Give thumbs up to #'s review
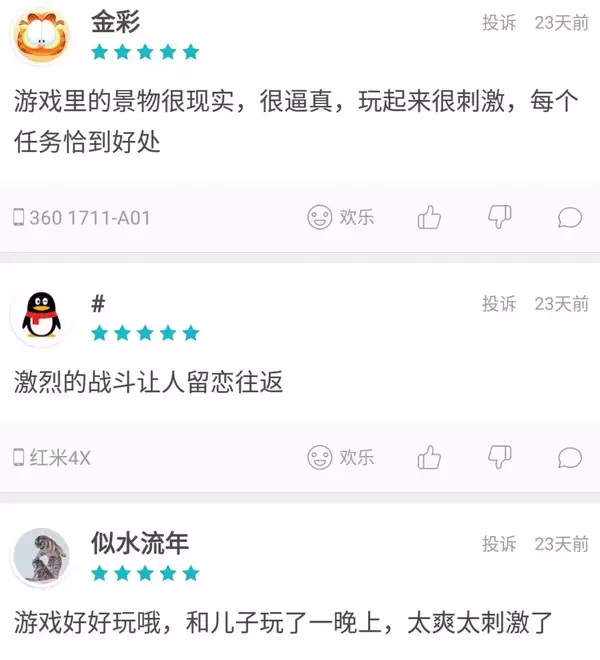Screen dimensions: 600x660 coord(430,458)
